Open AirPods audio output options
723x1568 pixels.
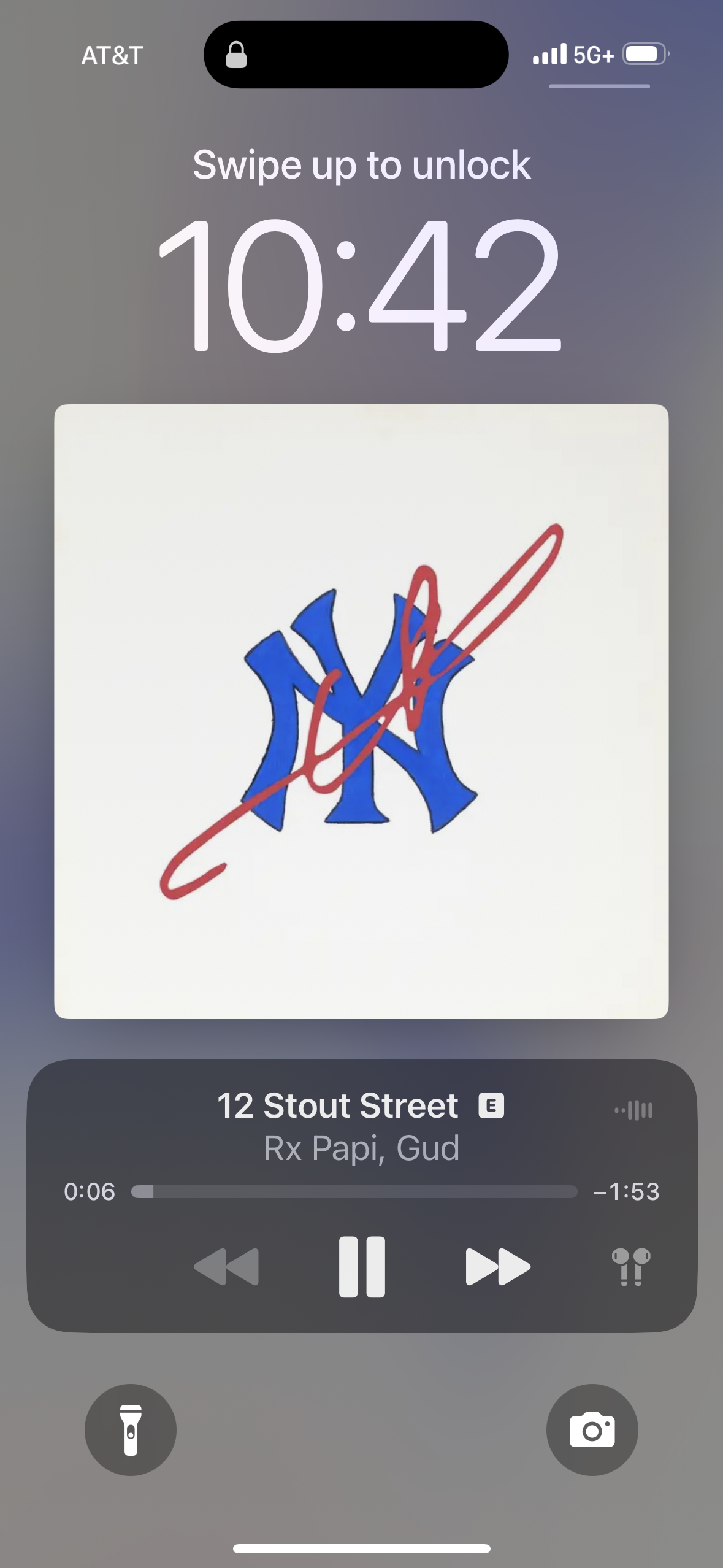pos(630,1267)
